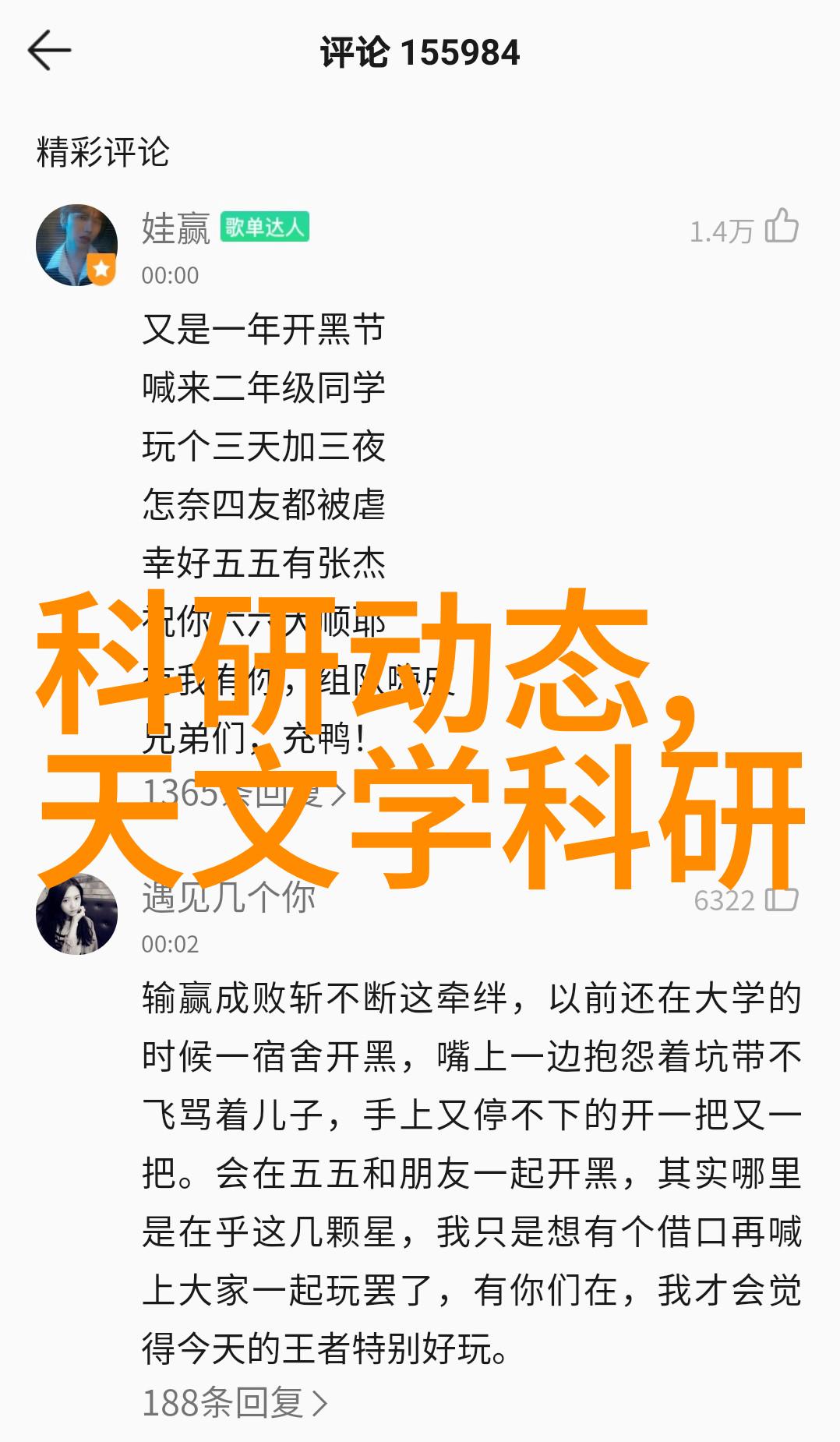Expand the 1365条回复 replies
This screenshot has height=1442, width=840.
click(x=243, y=793)
